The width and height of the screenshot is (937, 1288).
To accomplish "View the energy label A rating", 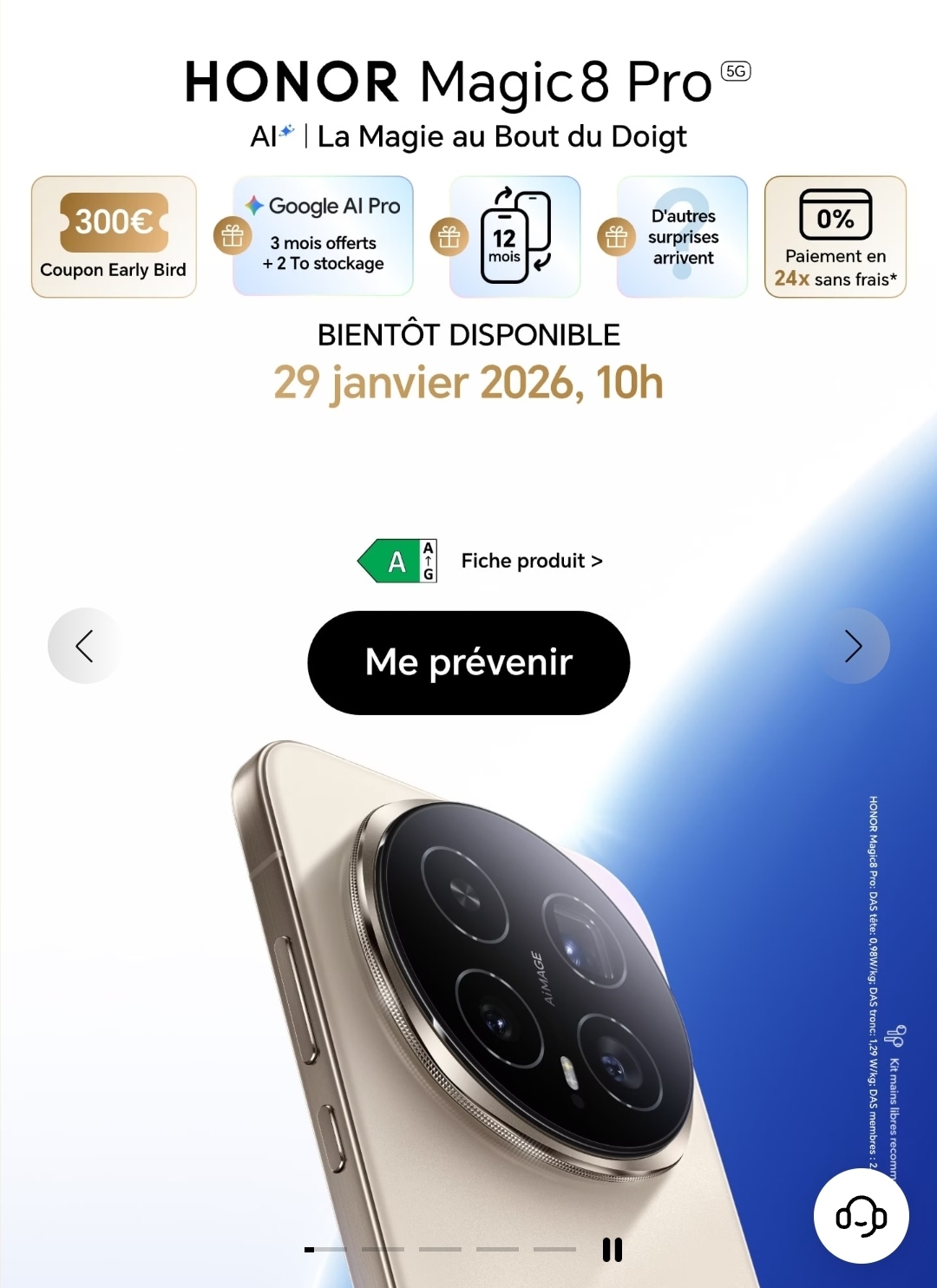I will click(397, 562).
